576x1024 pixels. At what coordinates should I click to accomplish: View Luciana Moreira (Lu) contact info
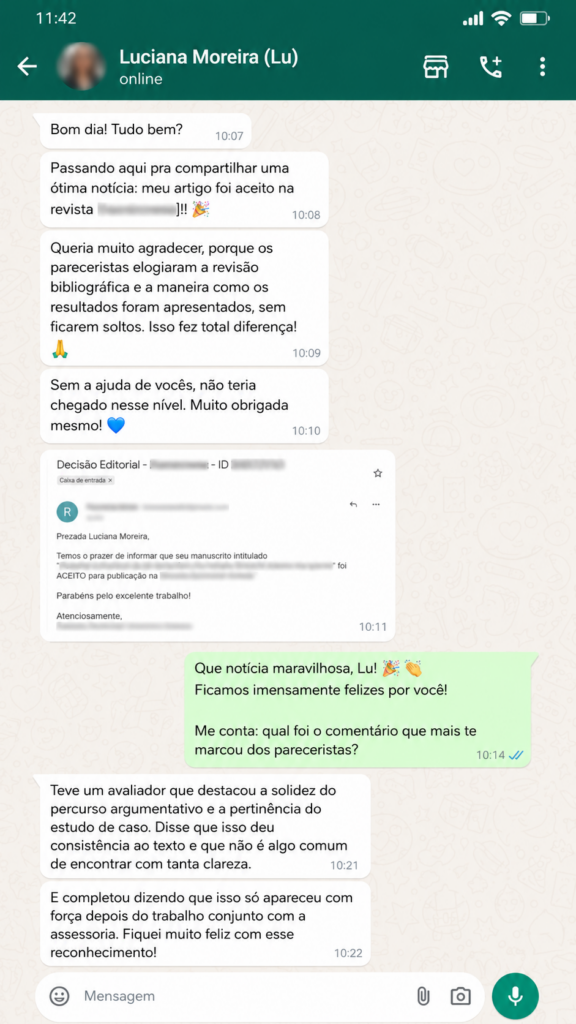coord(208,67)
